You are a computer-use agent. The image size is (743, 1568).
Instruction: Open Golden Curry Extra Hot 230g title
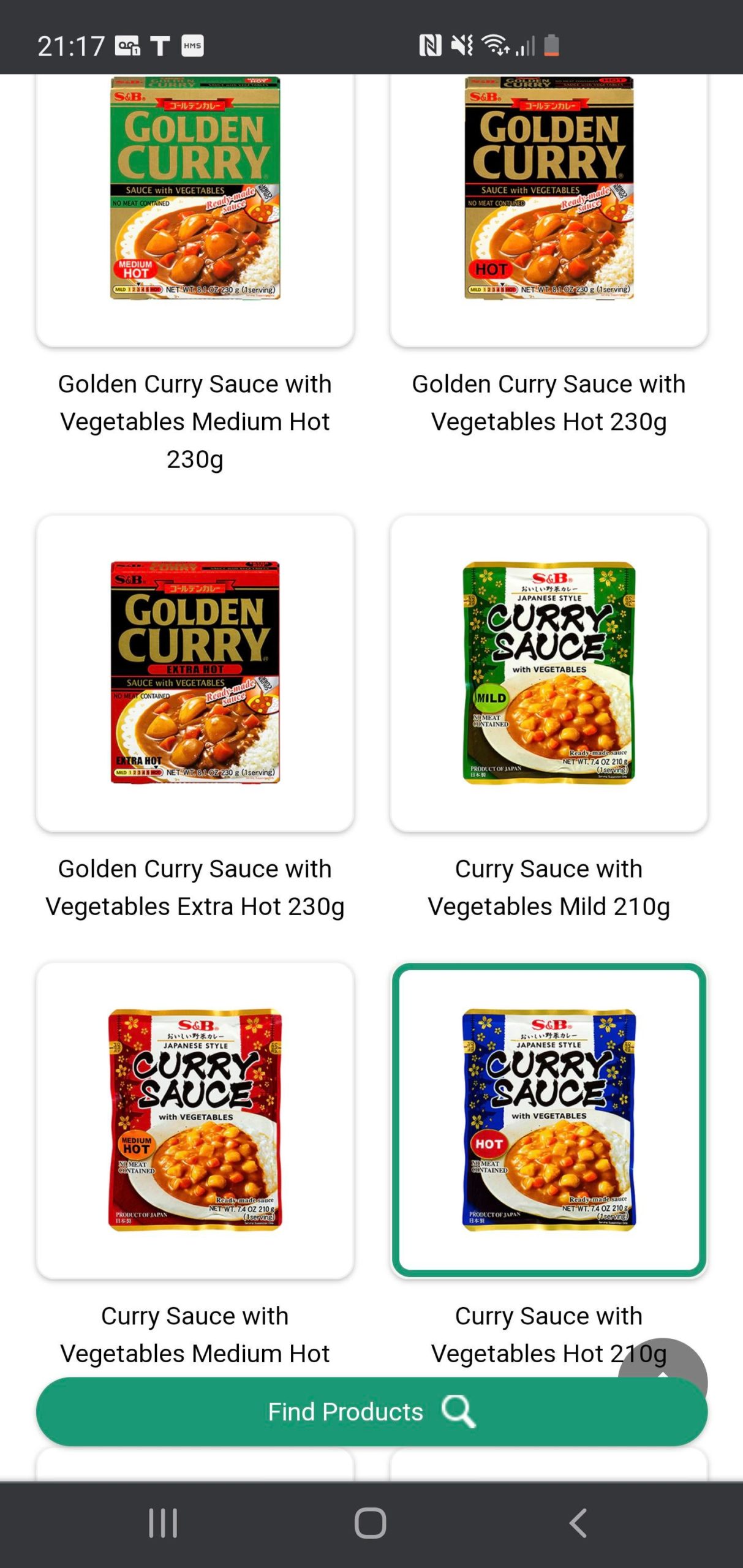click(195, 887)
